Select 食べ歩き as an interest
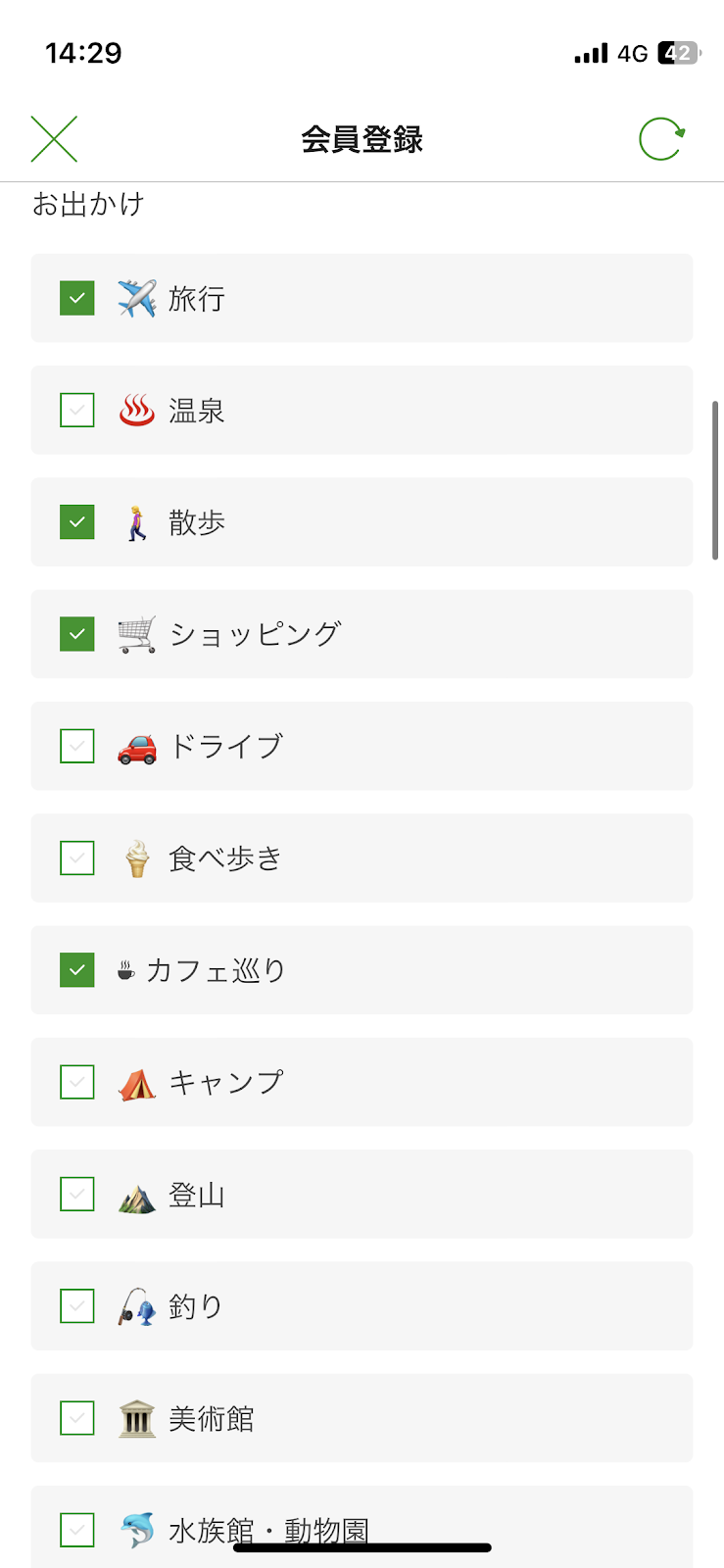The width and height of the screenshot is (724, 1568). tap(77, 857)
